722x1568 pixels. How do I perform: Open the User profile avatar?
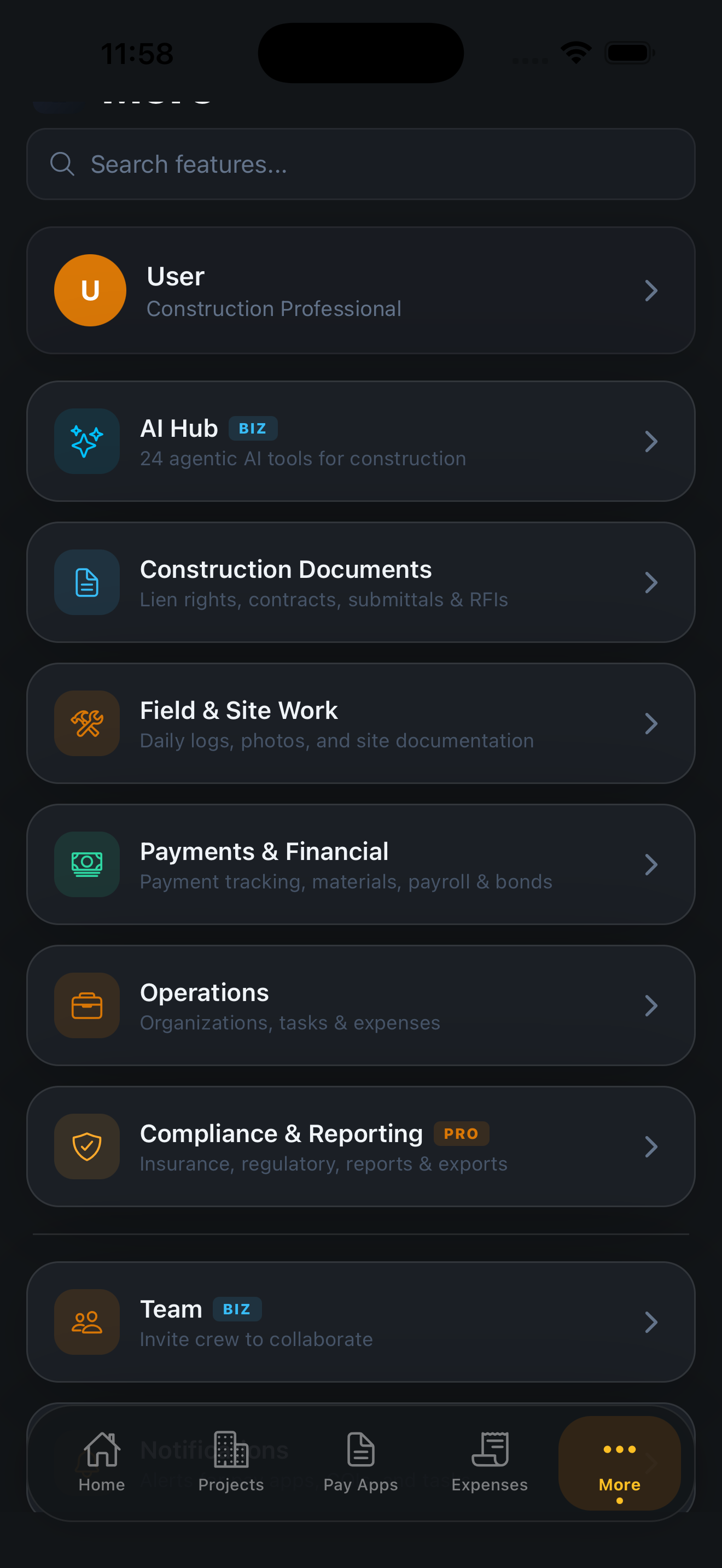90,290
